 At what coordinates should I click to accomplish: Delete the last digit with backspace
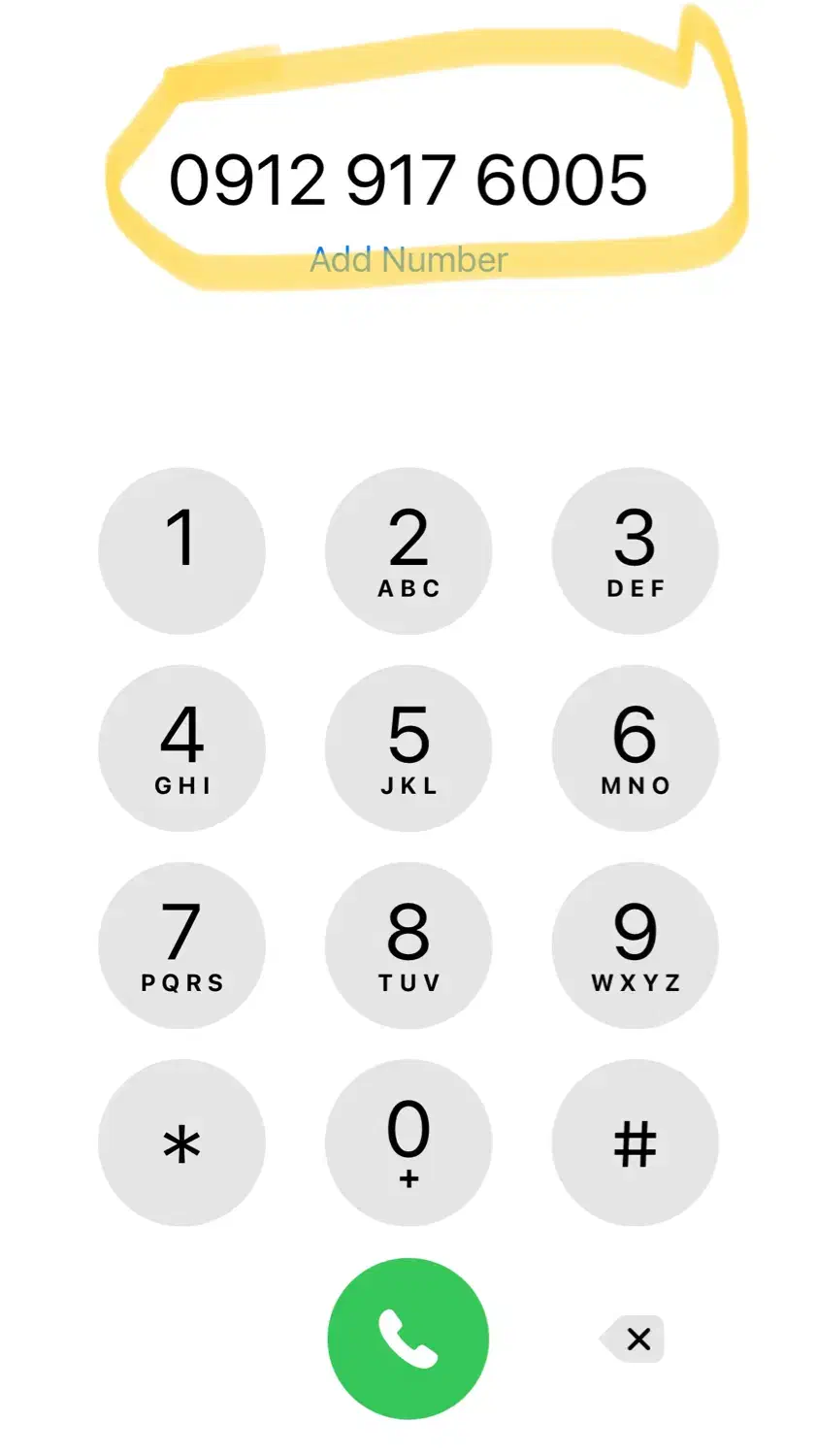click(635, 1340)
